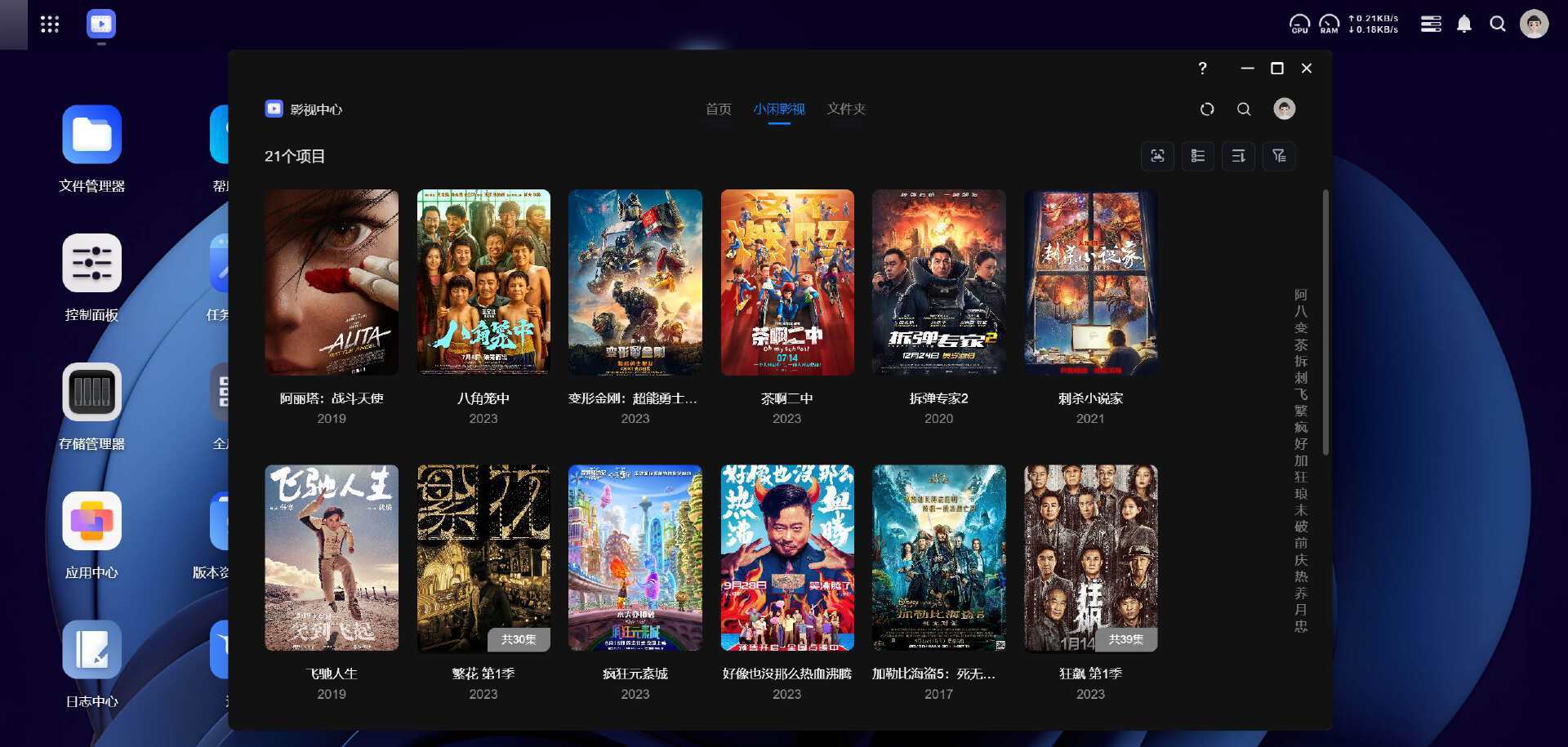Minimize the 影视中心 window
Screen dimensions: 1568x747
(x=1246, y=69)
